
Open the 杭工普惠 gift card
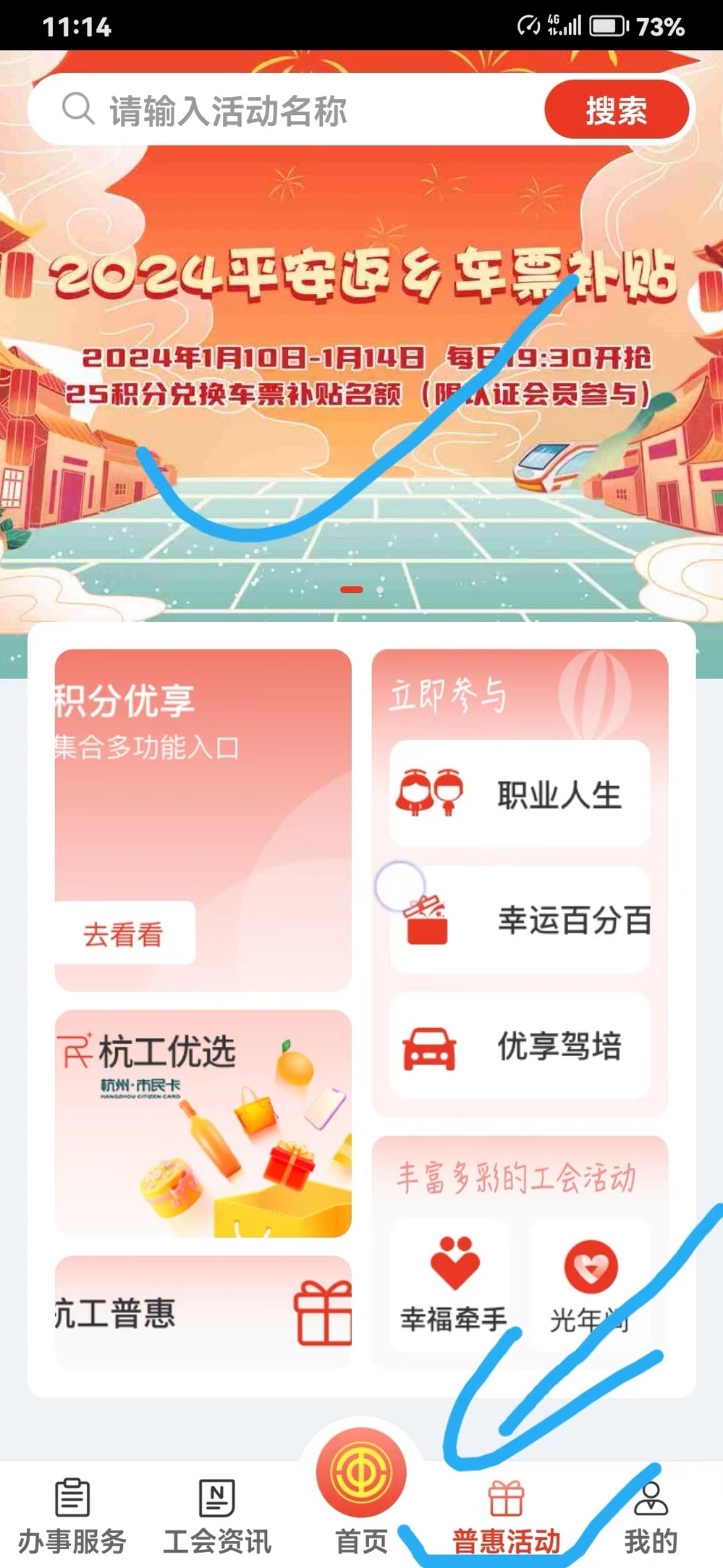pyautogui.click(x=203, y=1312)
